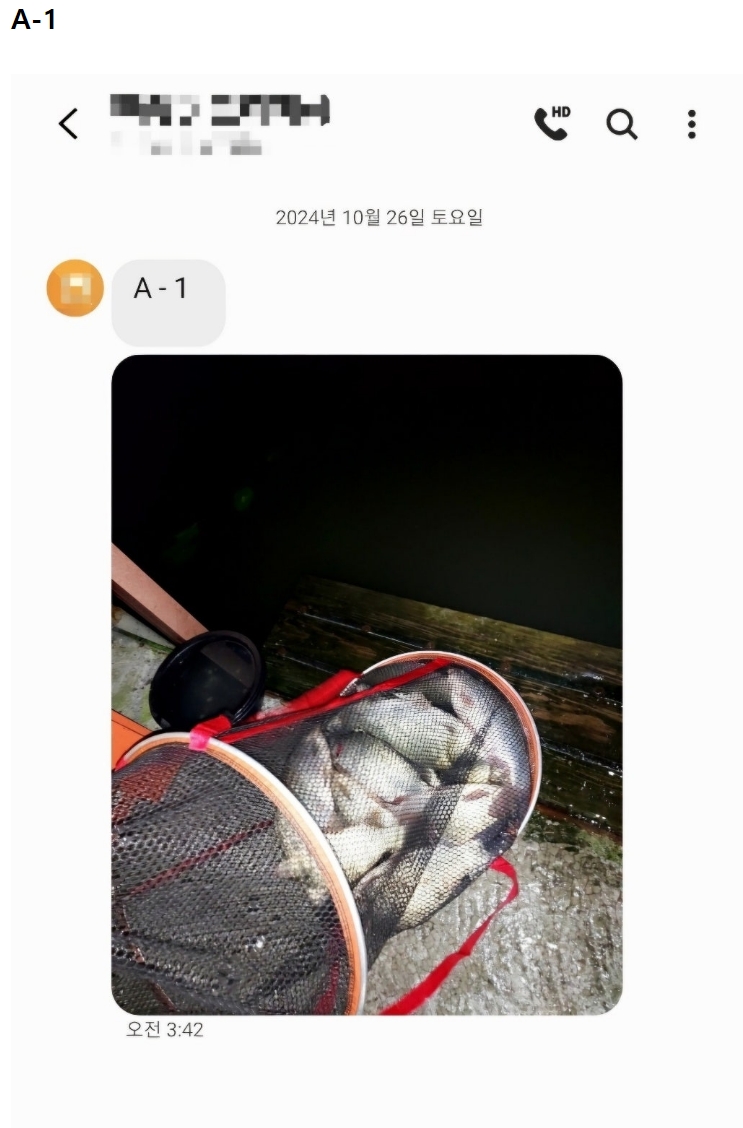Screen dimensions: 743x1128
Task: Open the more options menu
Action: (691, 124)
